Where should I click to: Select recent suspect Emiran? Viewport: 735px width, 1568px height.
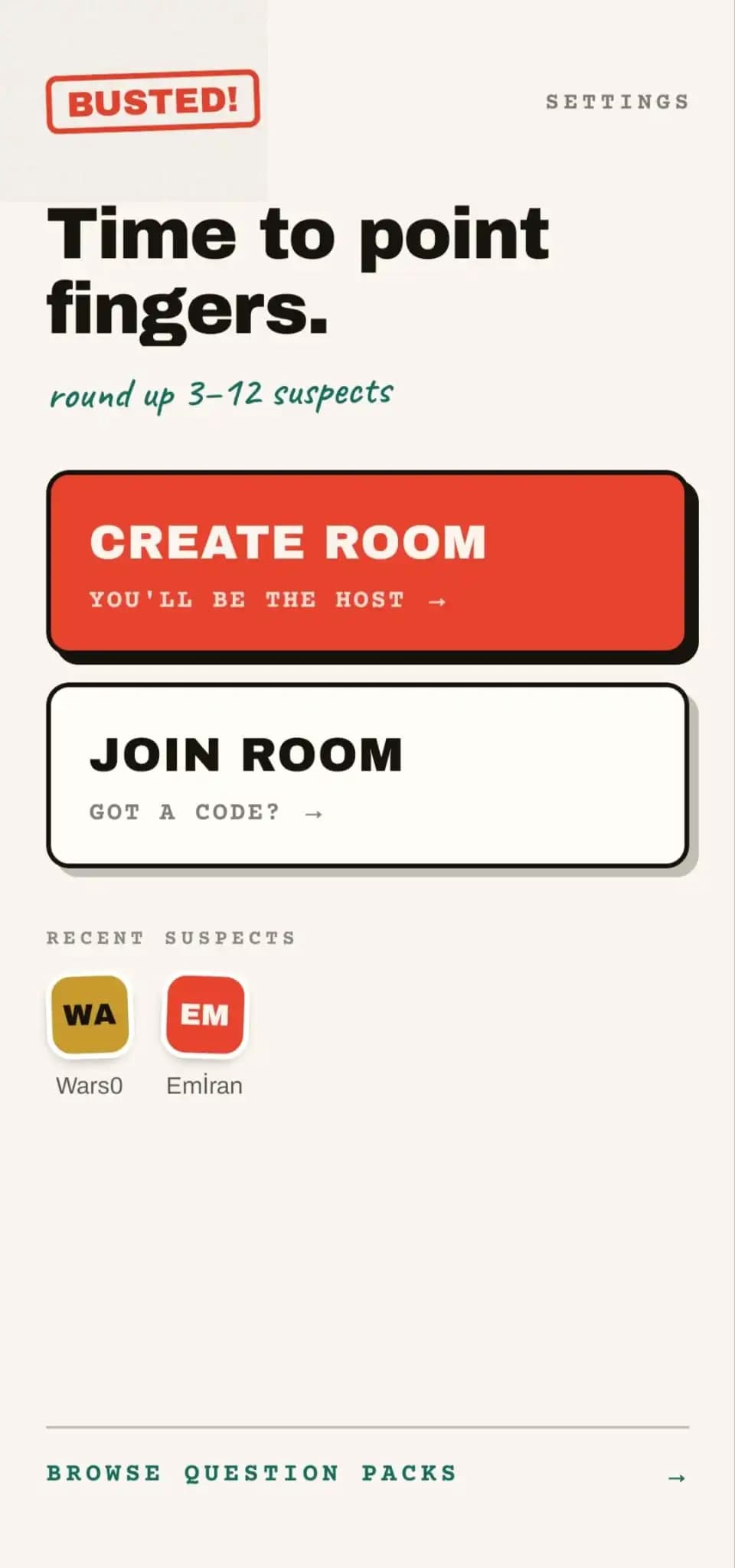pyautogui.click(x=204, y=1034)
